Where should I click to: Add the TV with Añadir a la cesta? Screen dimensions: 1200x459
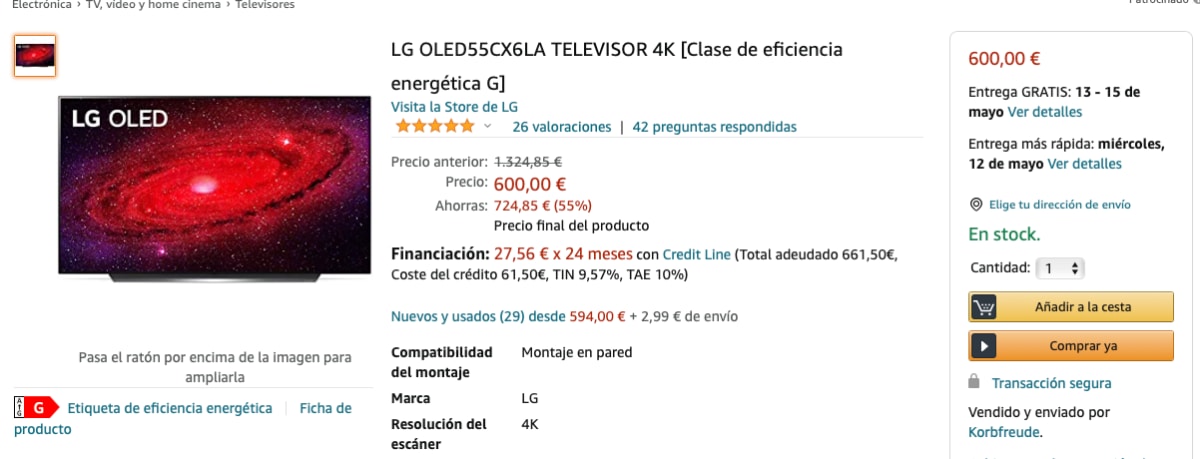point(1071,307)
